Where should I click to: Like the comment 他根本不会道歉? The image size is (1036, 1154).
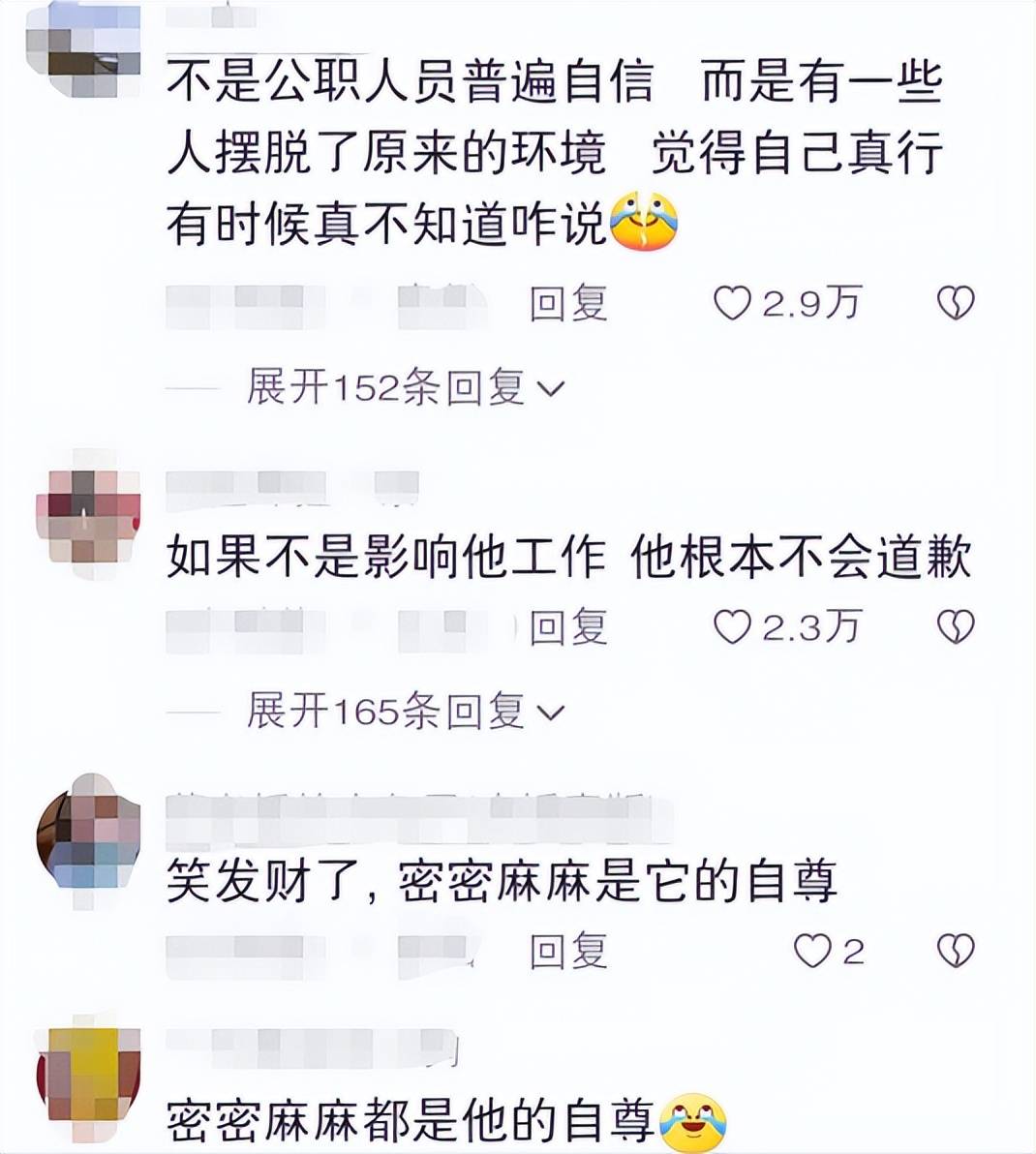coord(732,627)
